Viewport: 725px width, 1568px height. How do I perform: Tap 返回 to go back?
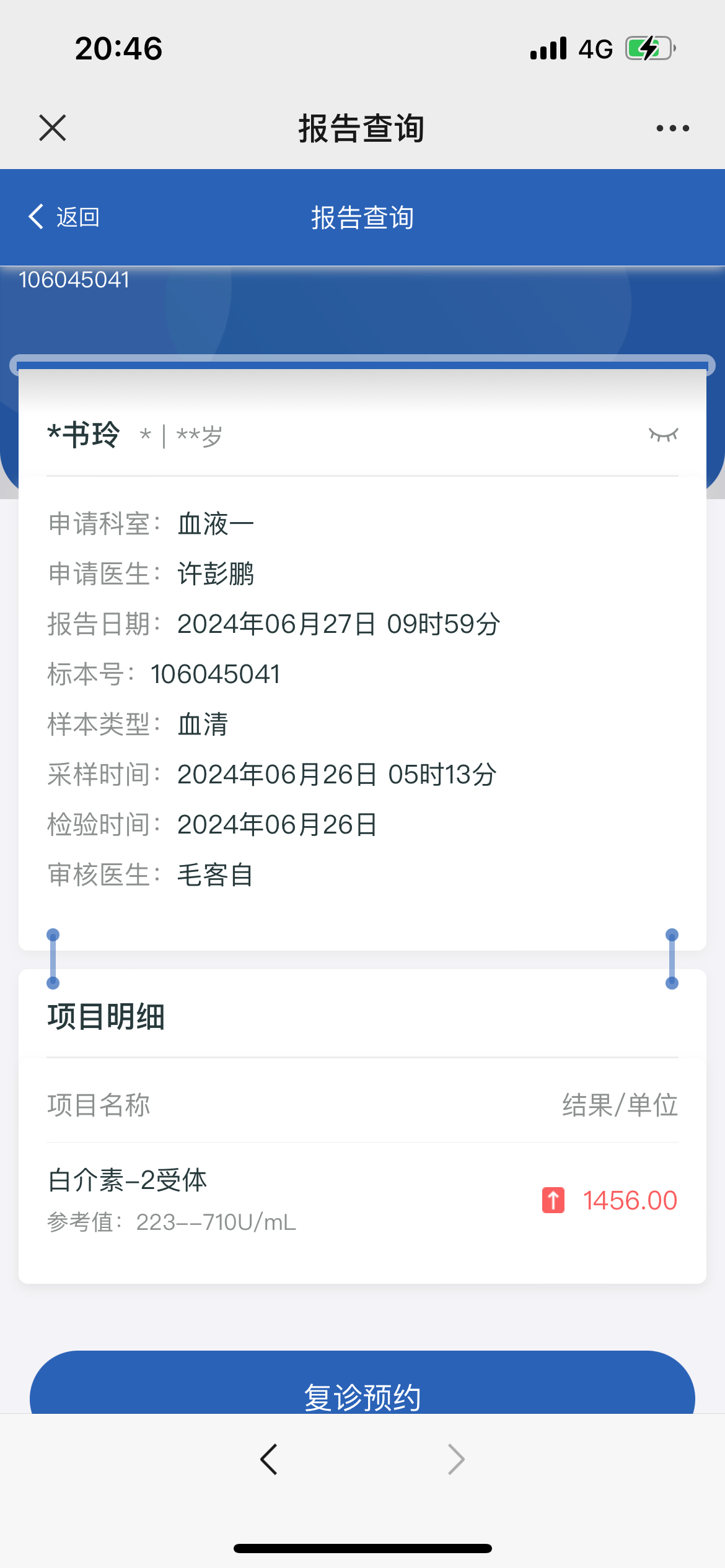64,217
